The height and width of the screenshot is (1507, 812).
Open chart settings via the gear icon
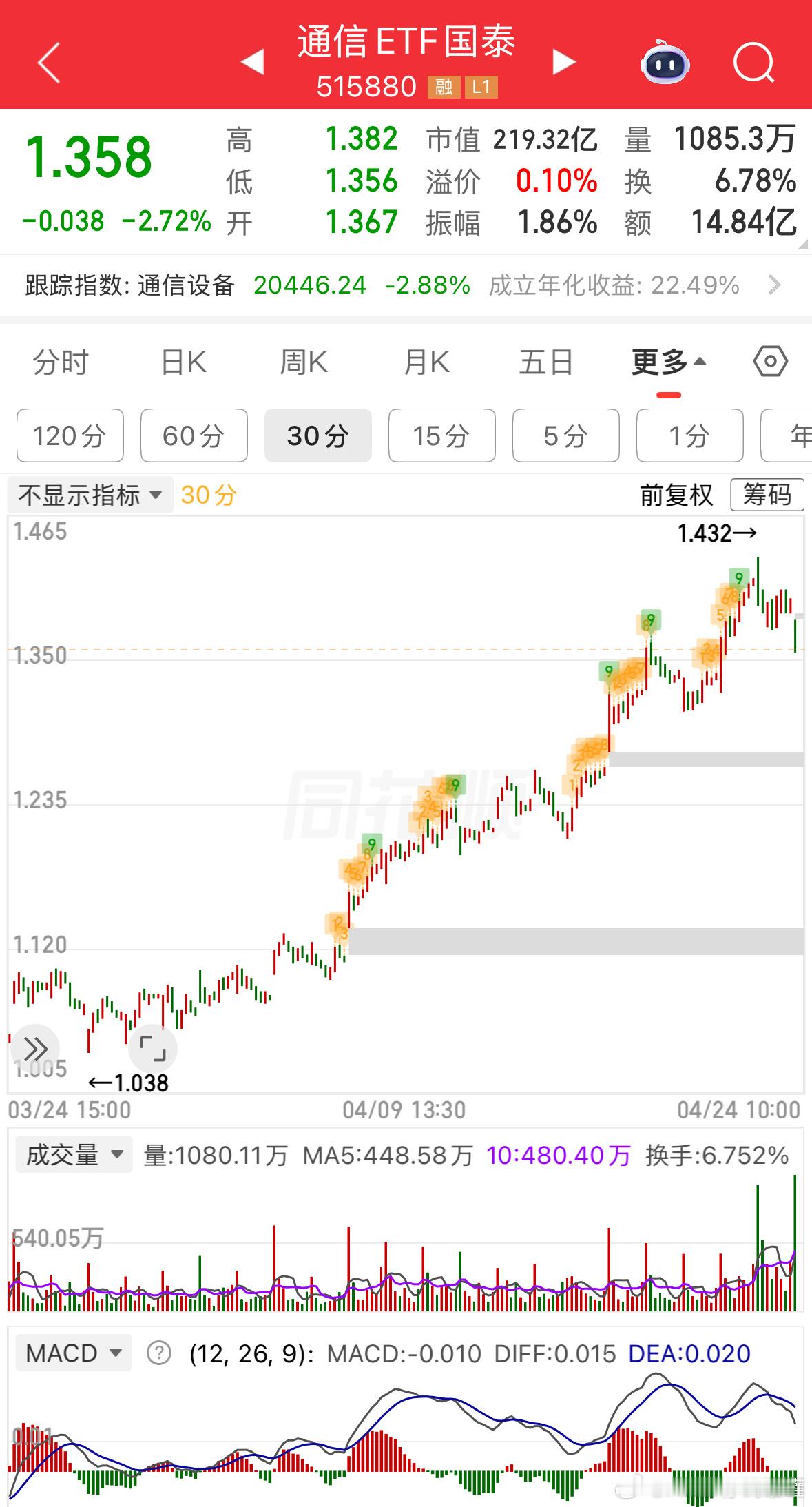(770, 361)
